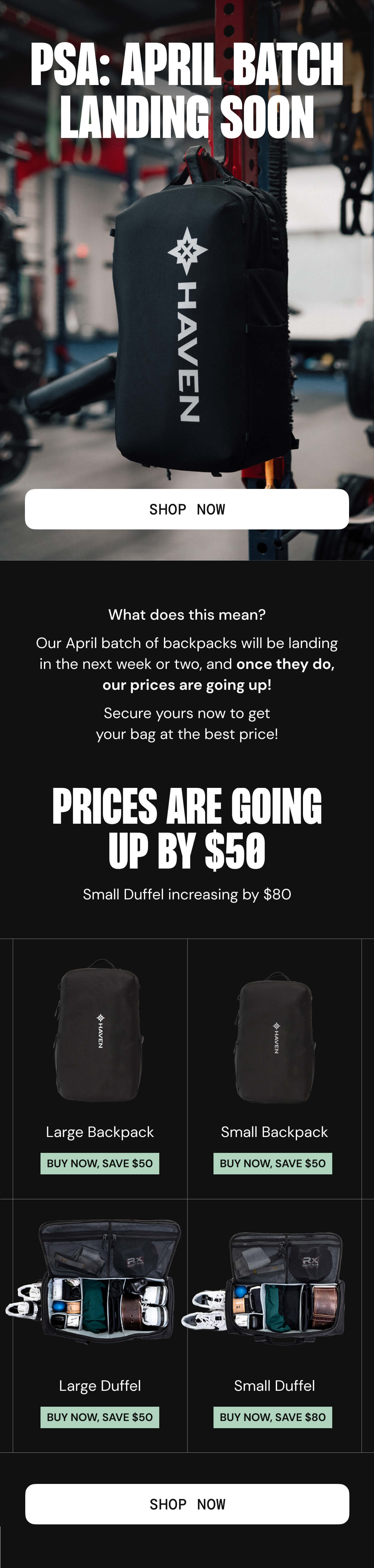Buy Large Backpack, save $50
The width and height of the screenshot is (374, 1568).
[x=100, y=1163]
